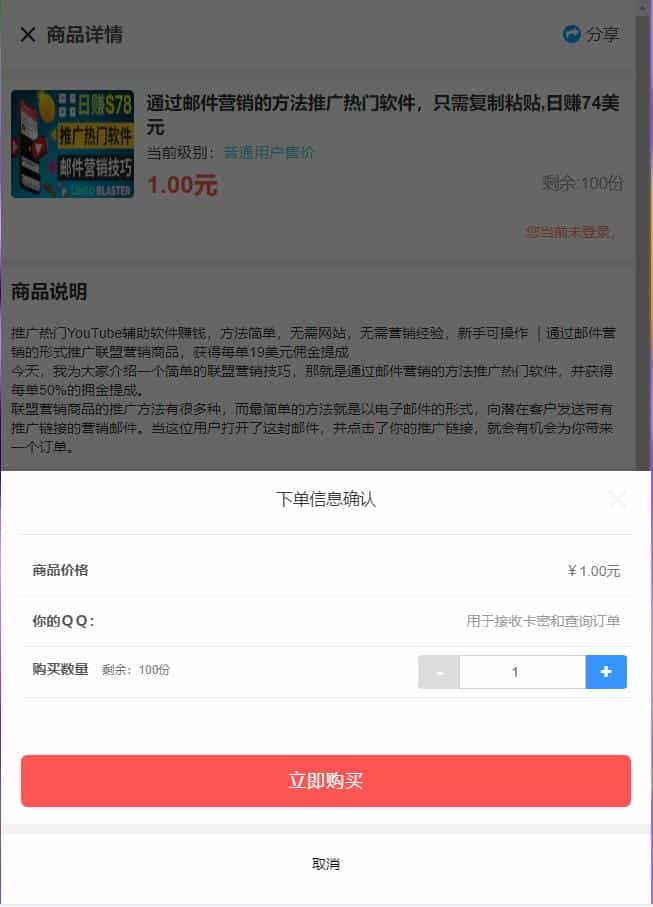Tap the 立即购买 buy now button
Screen dimensions: 653x907
pos(326,781)
